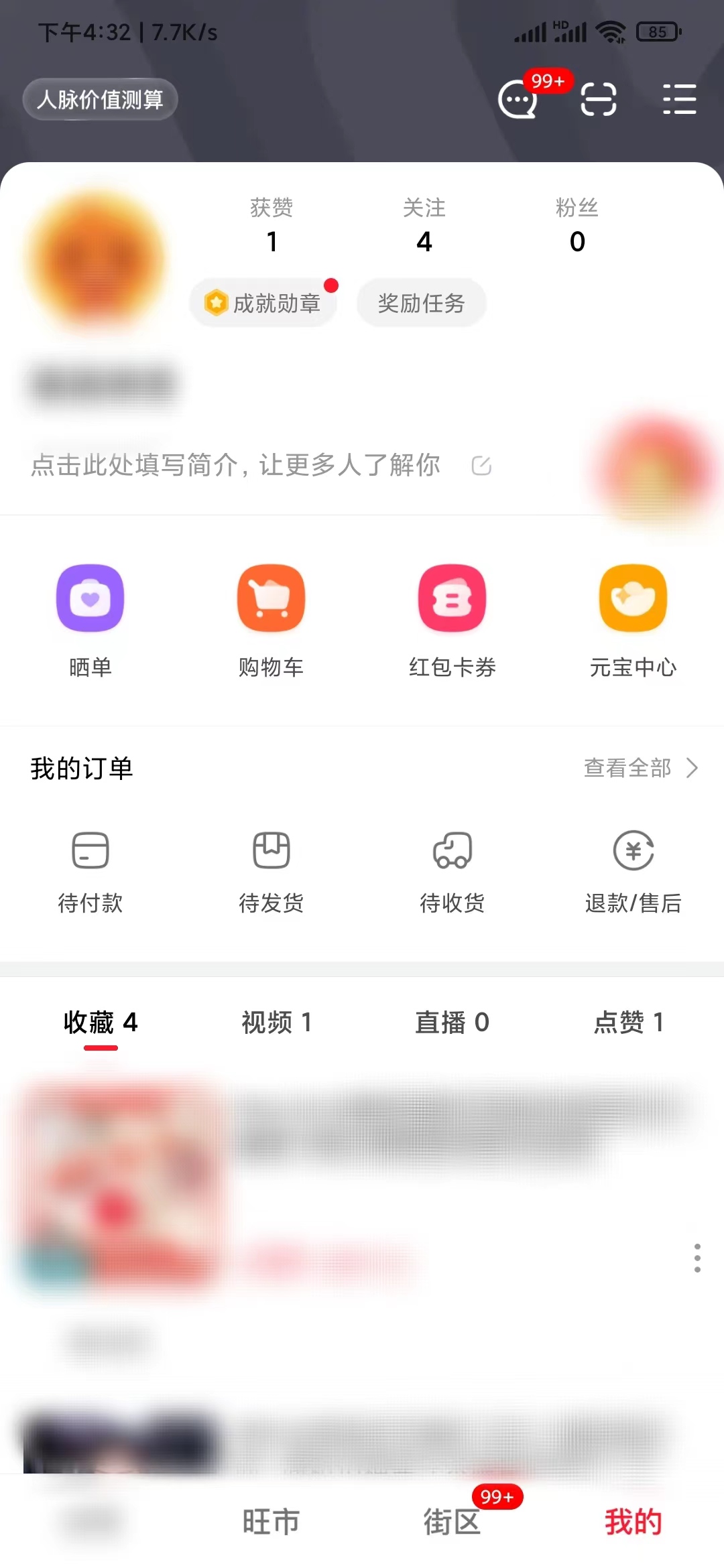The height and width of the screenshot is (1568, 724).
Task: View 待收货 shipping truck icon
Action: 452,851
